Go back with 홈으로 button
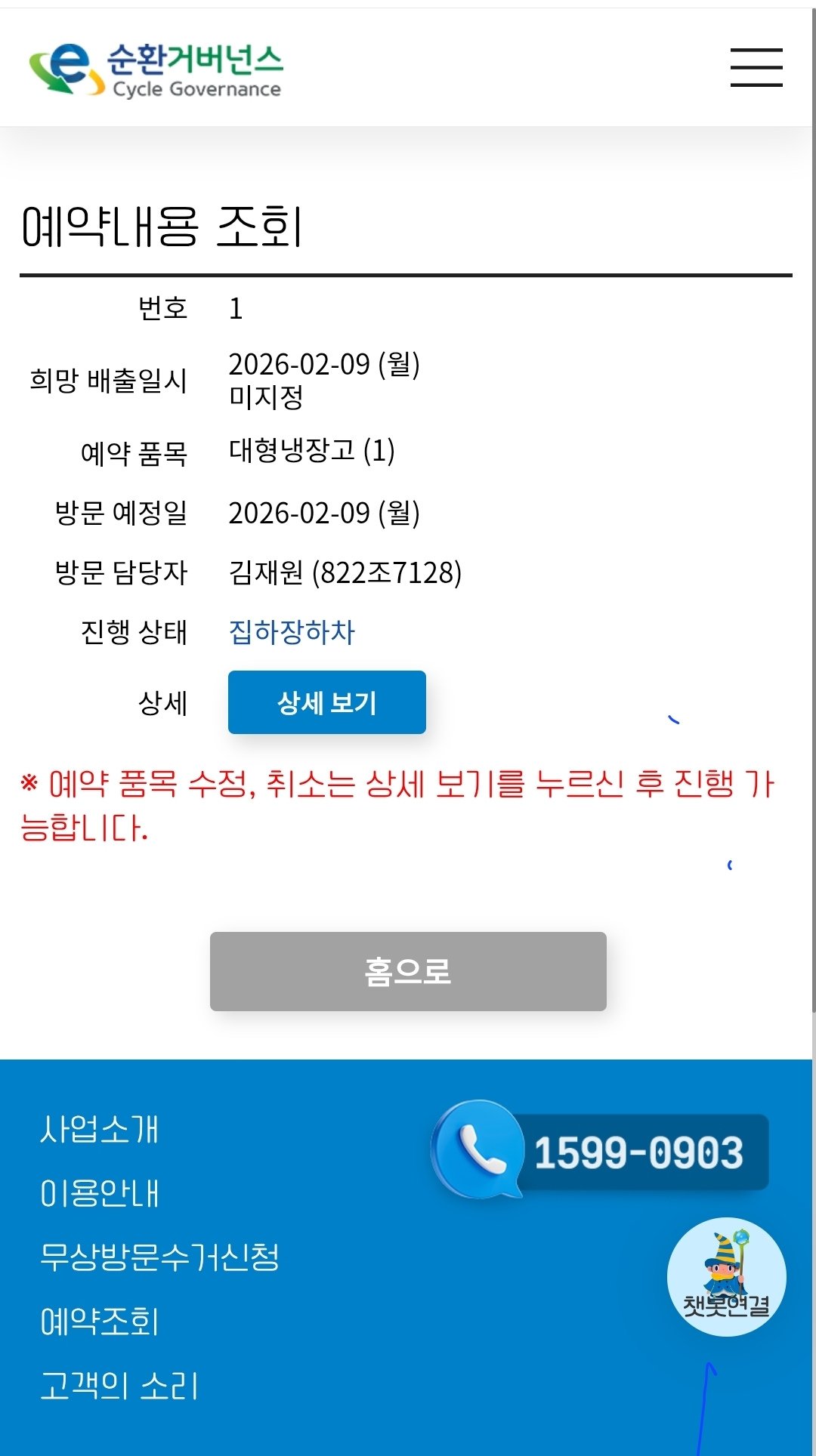This screenshot has height=1456, width=816. click(408, 971)
